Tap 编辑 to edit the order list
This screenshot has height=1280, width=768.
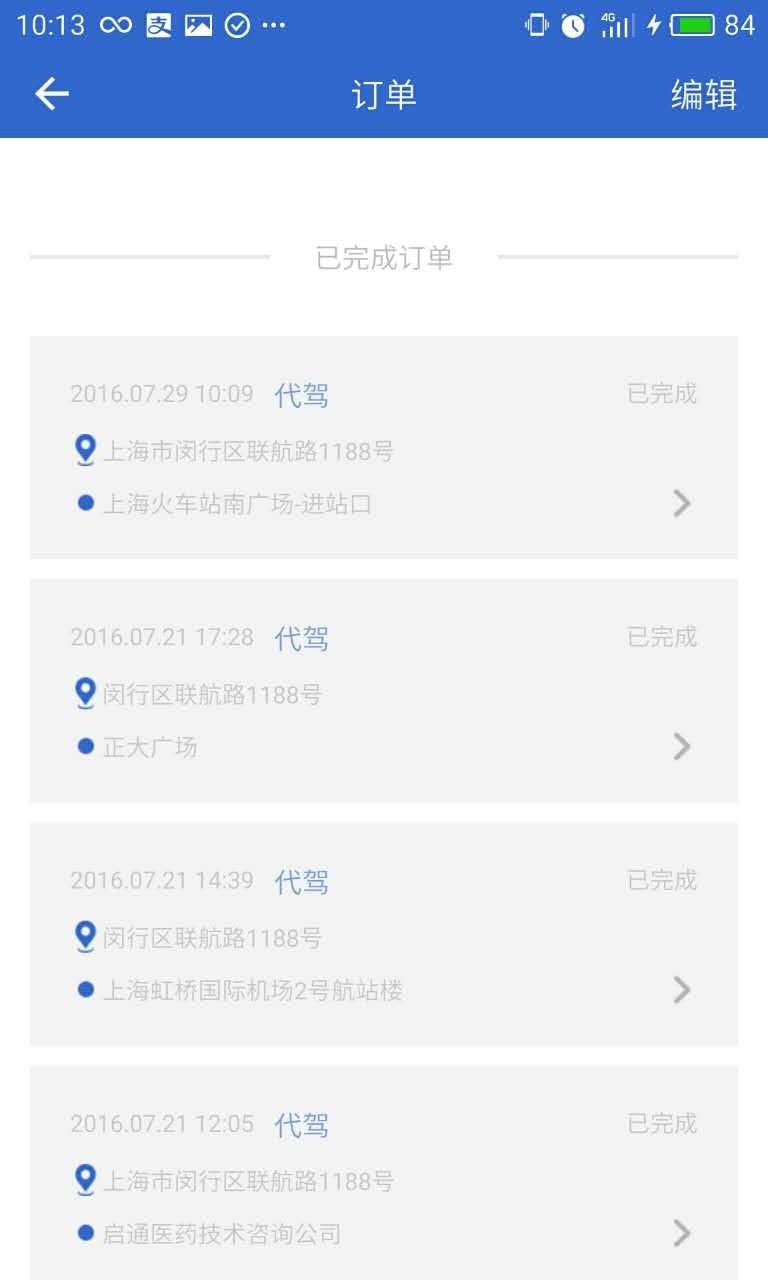pyautogui.click(x=703, y=95)
